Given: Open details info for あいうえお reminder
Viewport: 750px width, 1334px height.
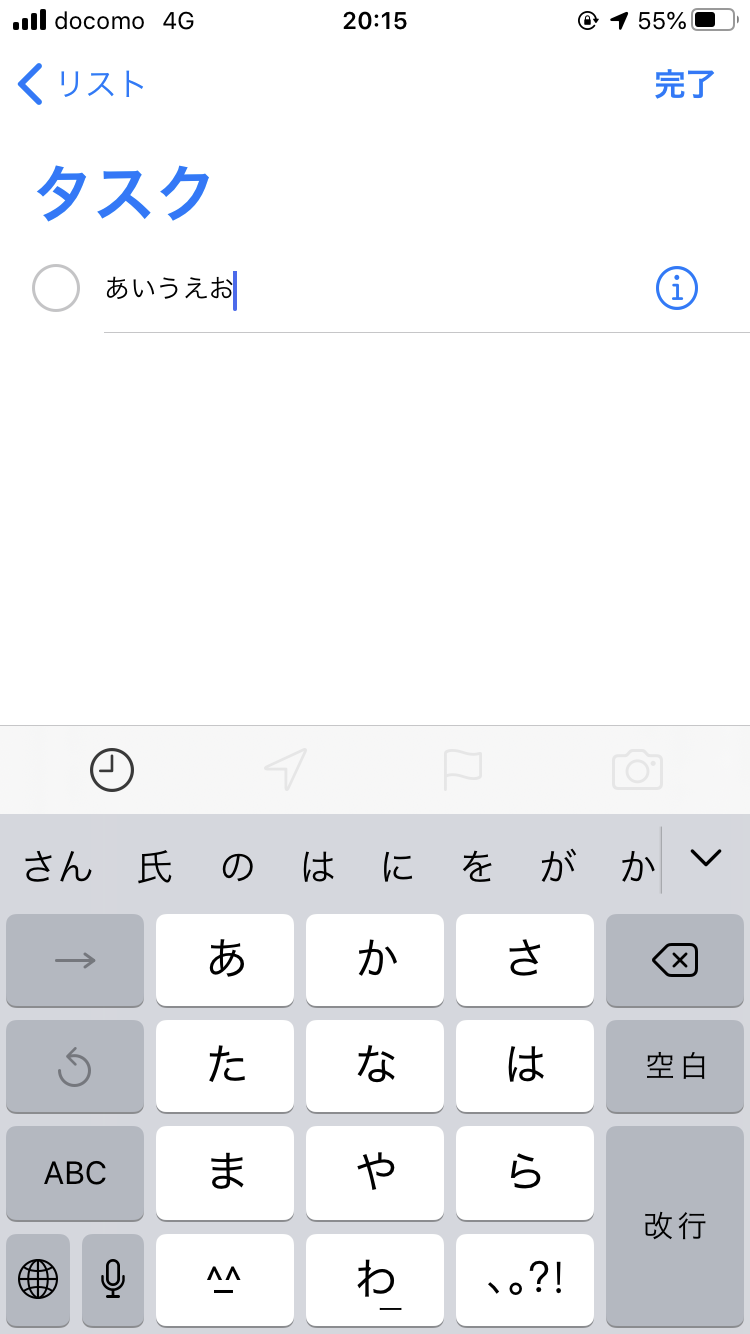Looking at the screenshot, I should coord(677,289).
